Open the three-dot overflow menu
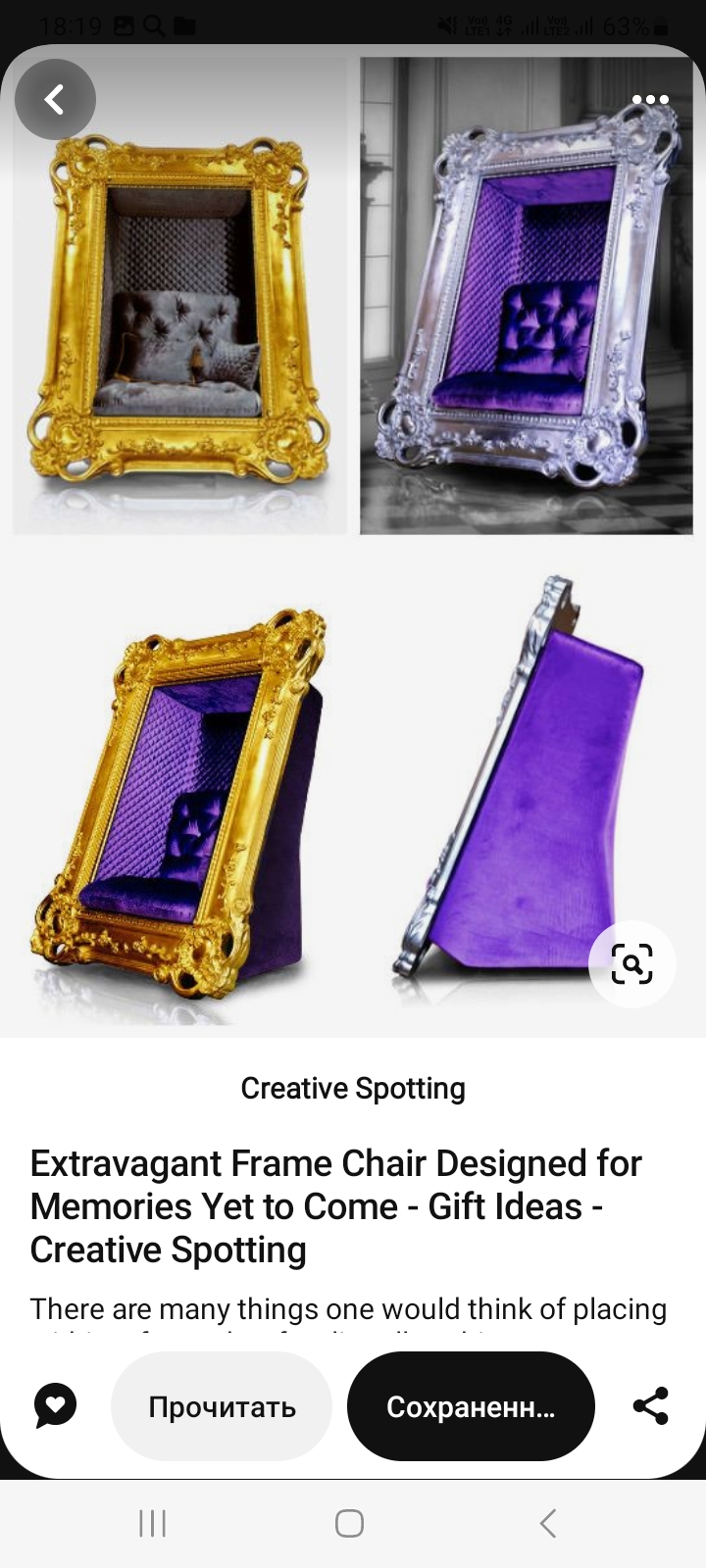Screen dimensions: 706x1568 point(650,100)
